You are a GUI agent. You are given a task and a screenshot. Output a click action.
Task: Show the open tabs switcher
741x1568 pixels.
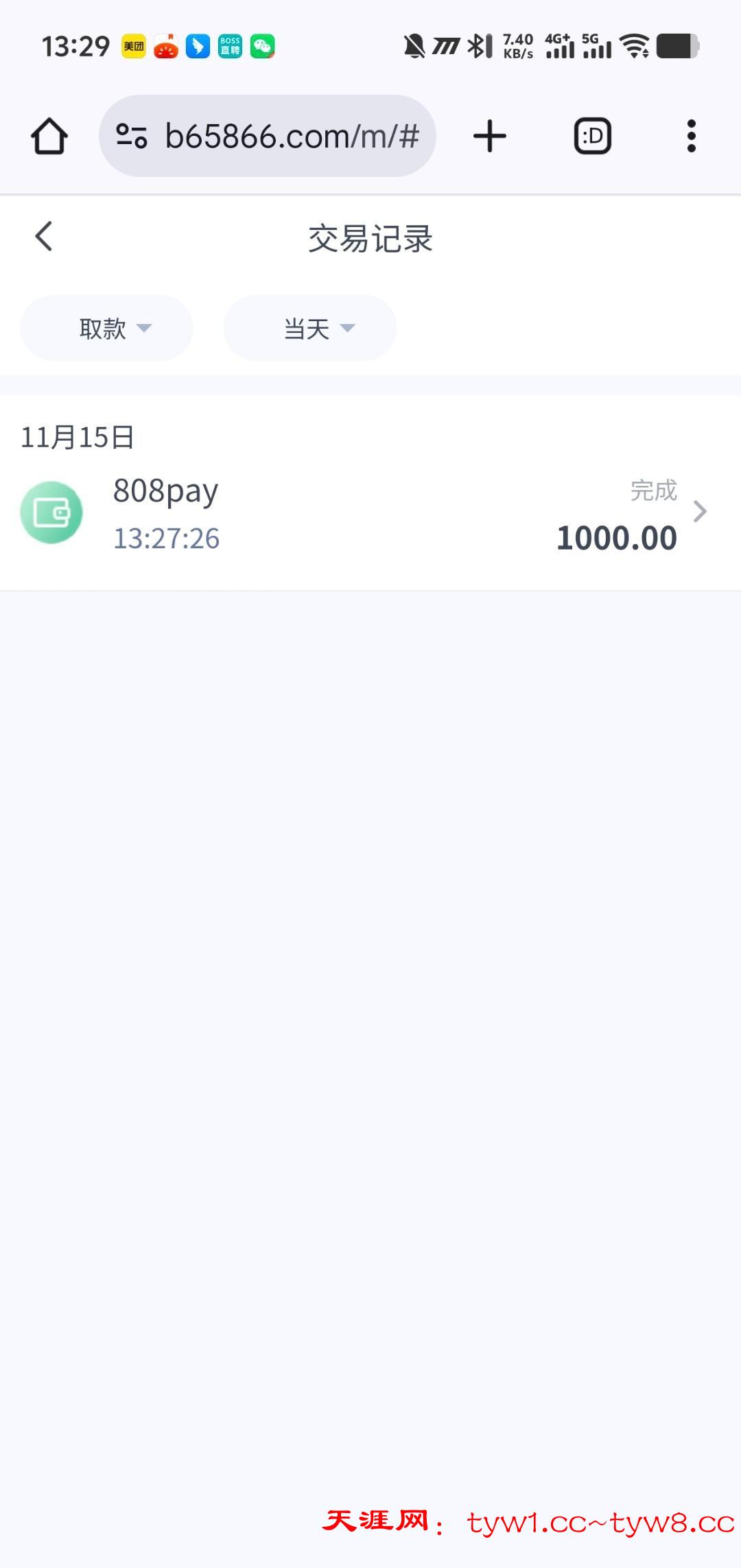(x=592, y=136)
